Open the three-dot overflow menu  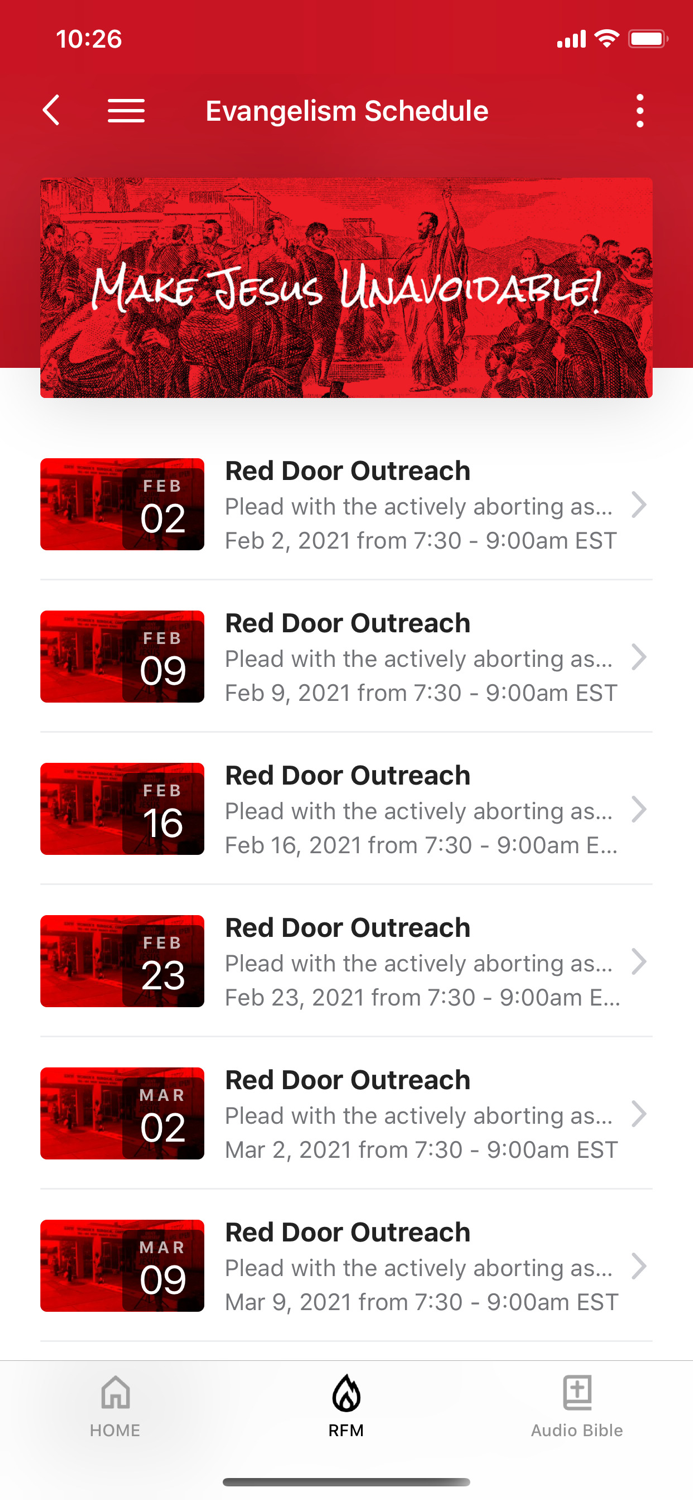coord(640,111)
